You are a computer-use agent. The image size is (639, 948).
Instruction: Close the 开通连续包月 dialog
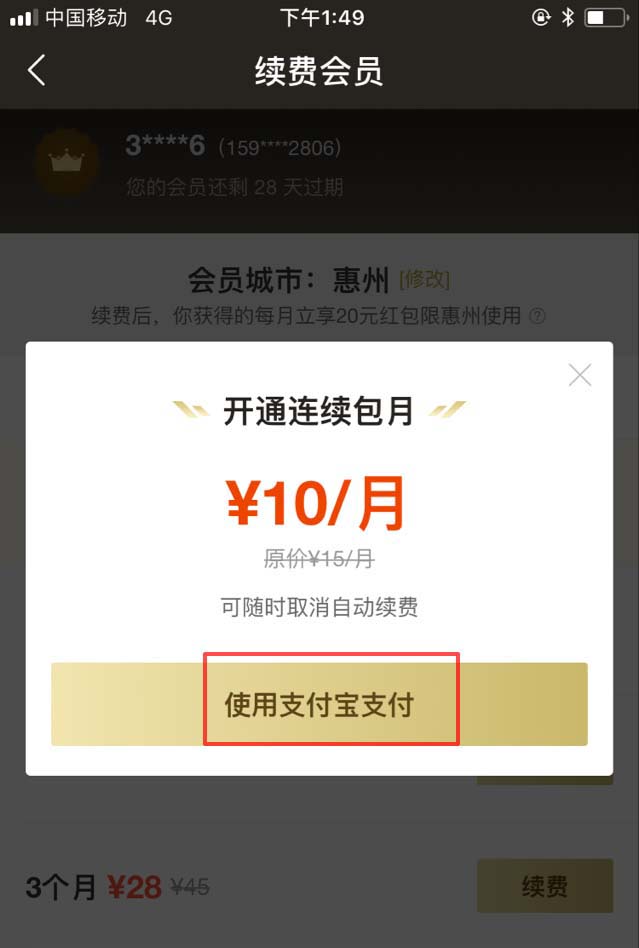(x=579, y=375)
